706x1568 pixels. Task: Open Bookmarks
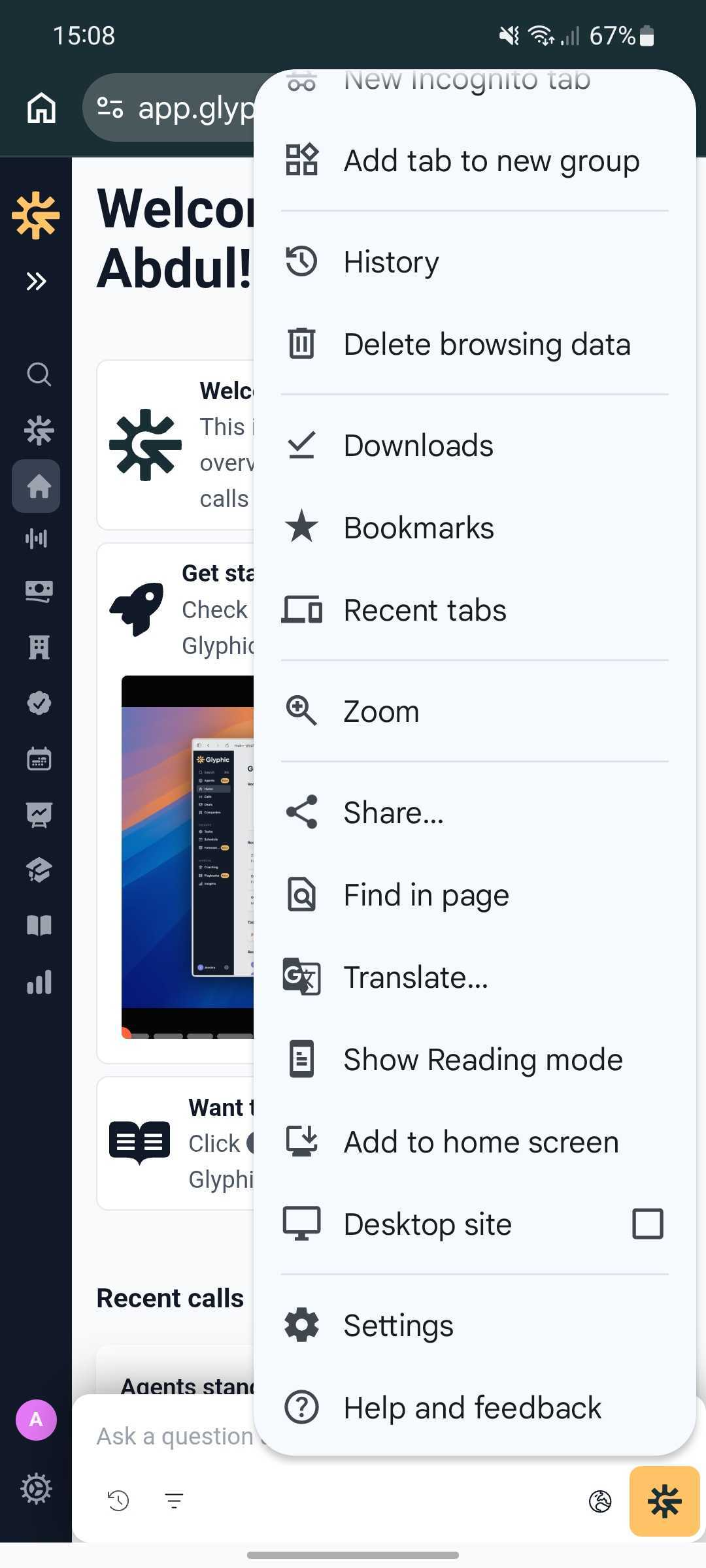tap(418, 528)
